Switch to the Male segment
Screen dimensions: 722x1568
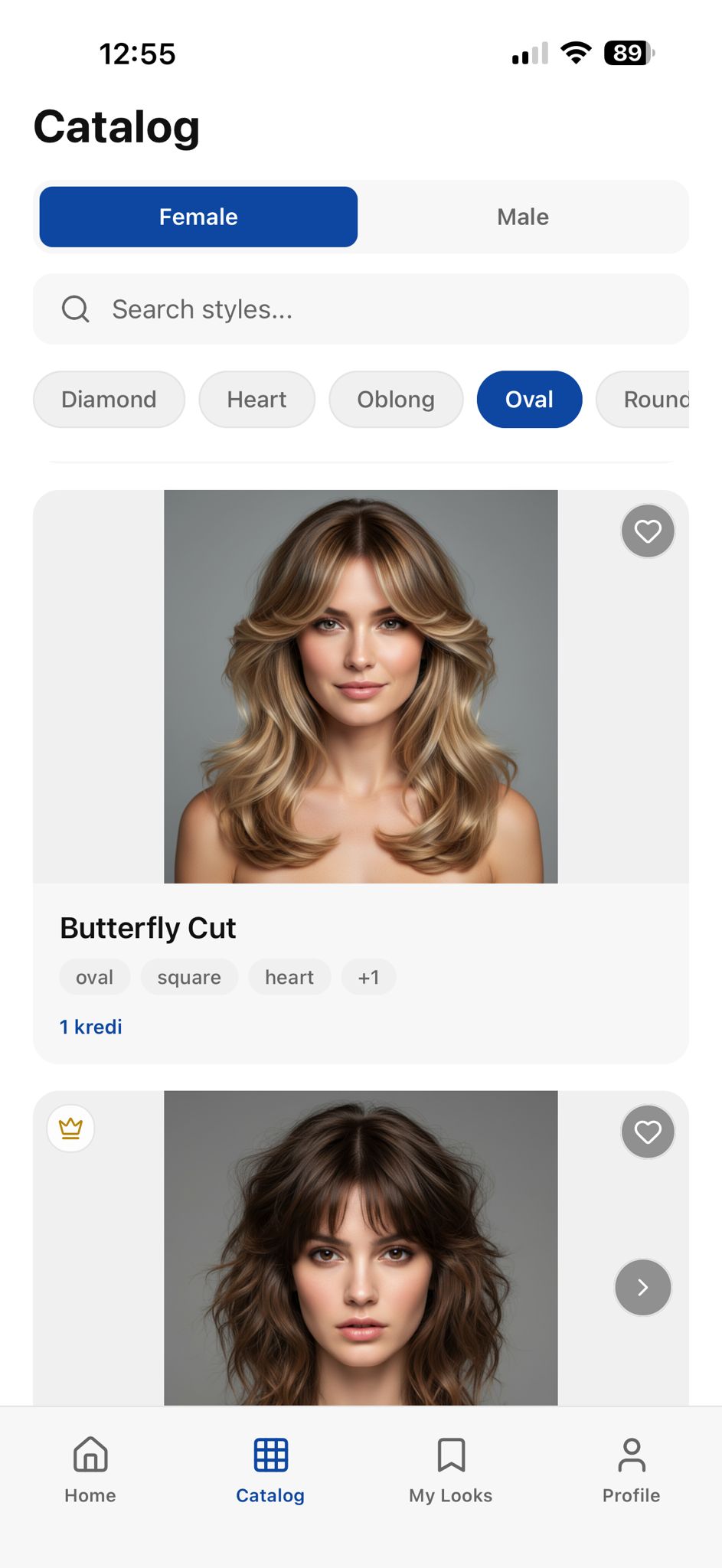[522, 217]
